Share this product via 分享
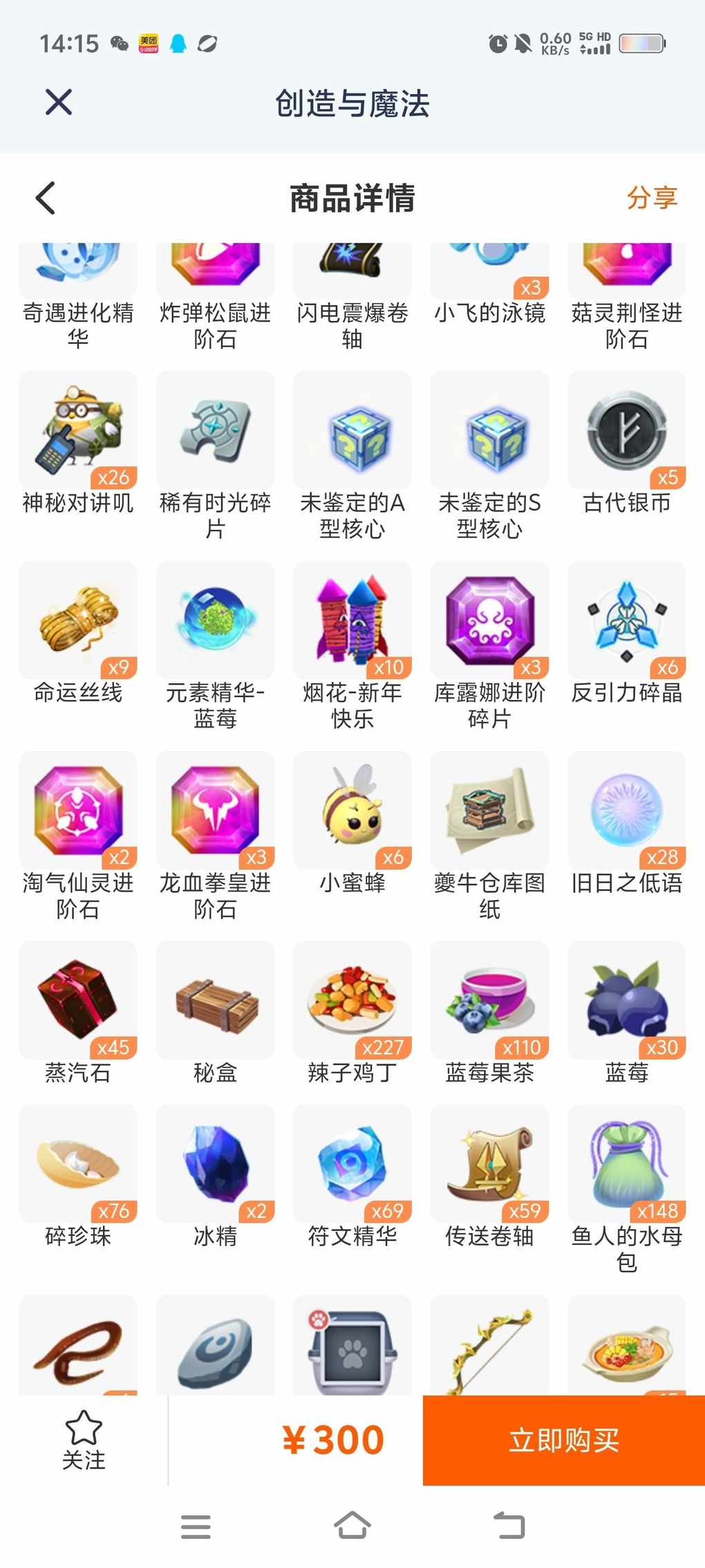 (x=651, y=198)
